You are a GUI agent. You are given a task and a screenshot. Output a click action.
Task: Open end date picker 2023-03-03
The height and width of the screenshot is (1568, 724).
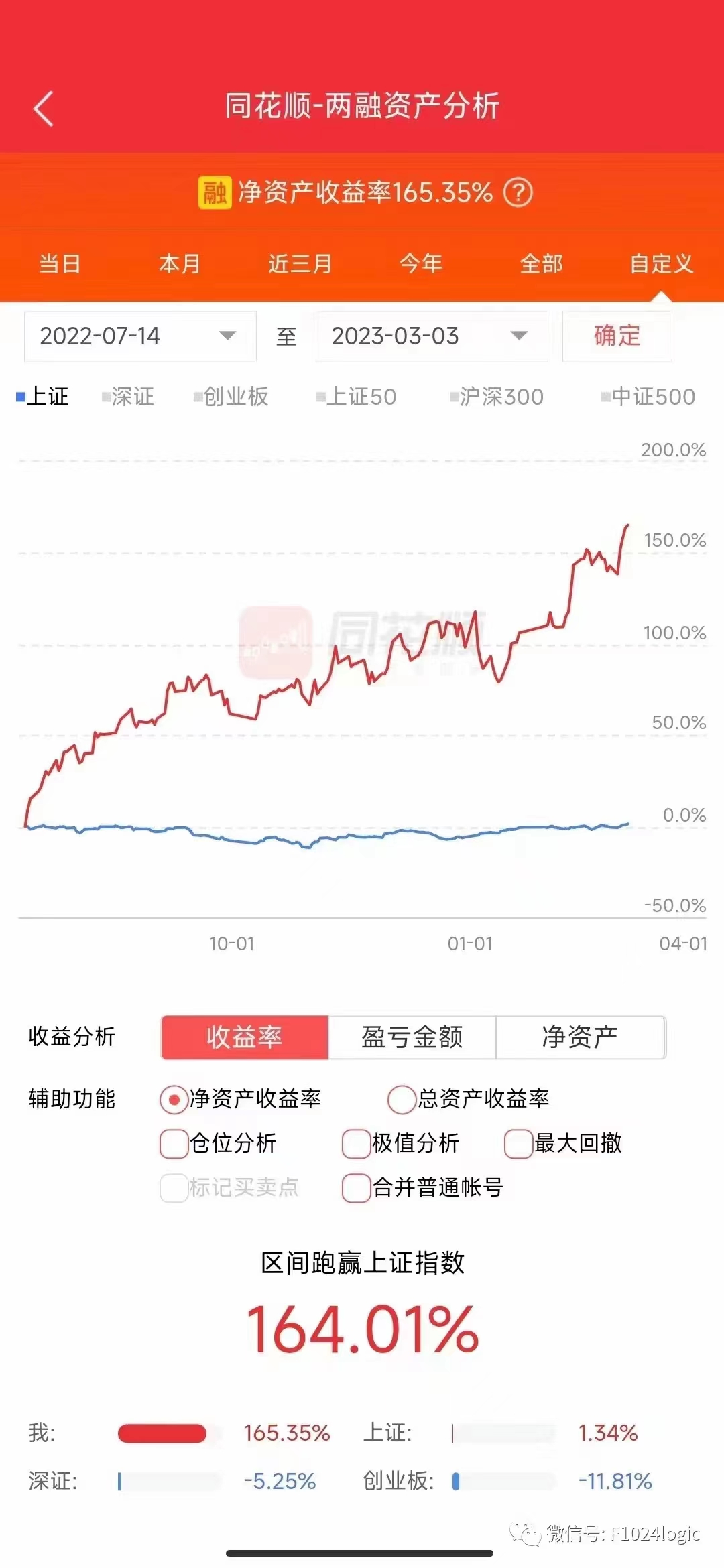pyautogui.click(x=431, y=336)
